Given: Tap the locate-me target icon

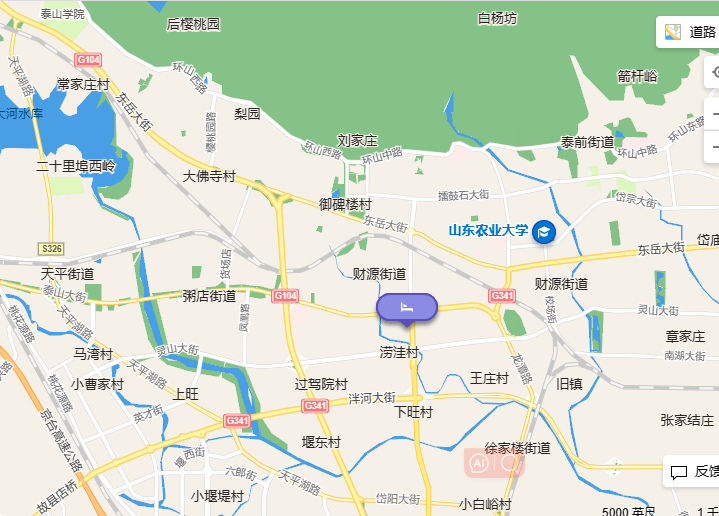Looking at the screenshot, I should click(x=714, y=73).
